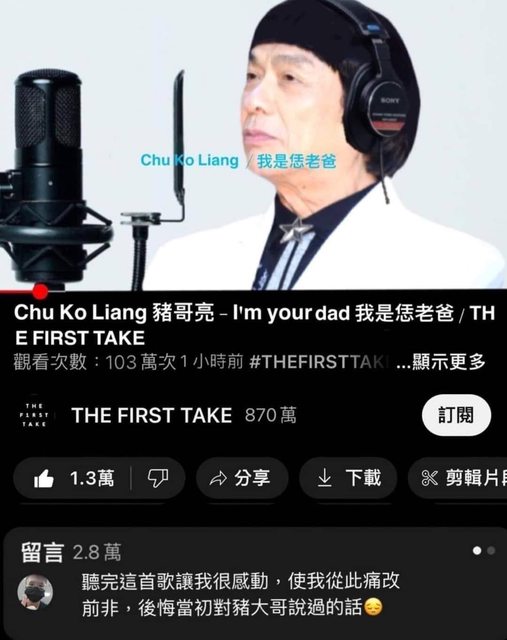Image resolution: width=507 pixels, height=640 pixels.
Task: Create a clip with 剪輯片段
Action: click(458, 478)
